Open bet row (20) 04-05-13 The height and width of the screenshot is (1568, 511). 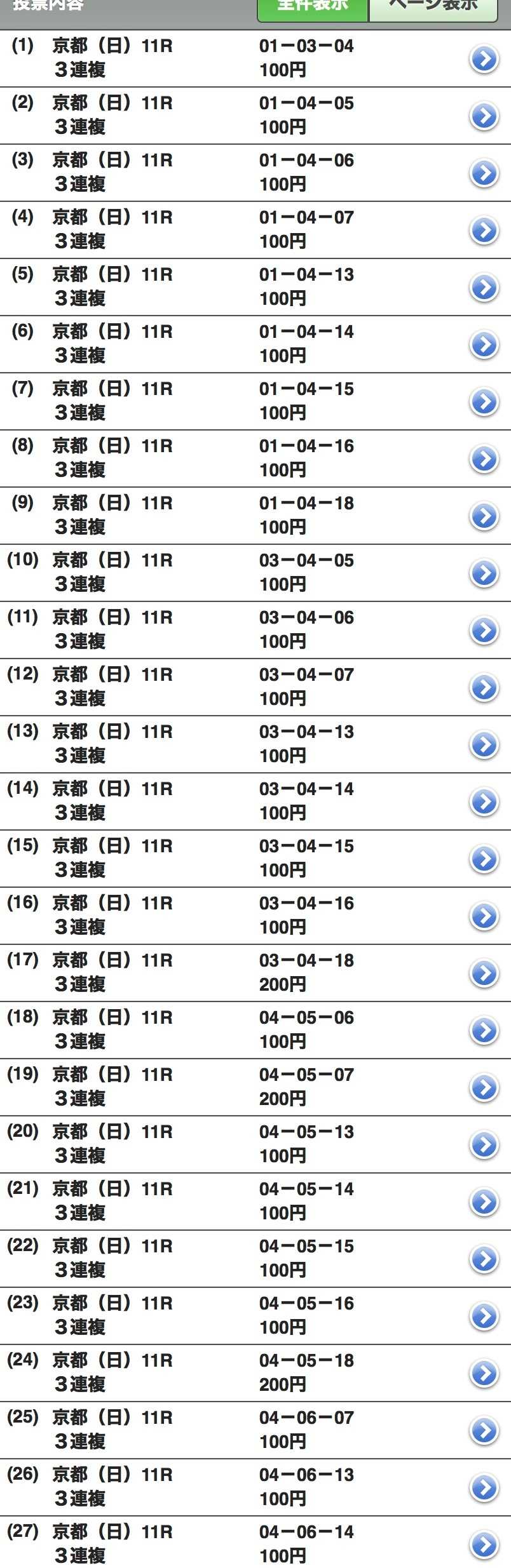point(484,1145)
